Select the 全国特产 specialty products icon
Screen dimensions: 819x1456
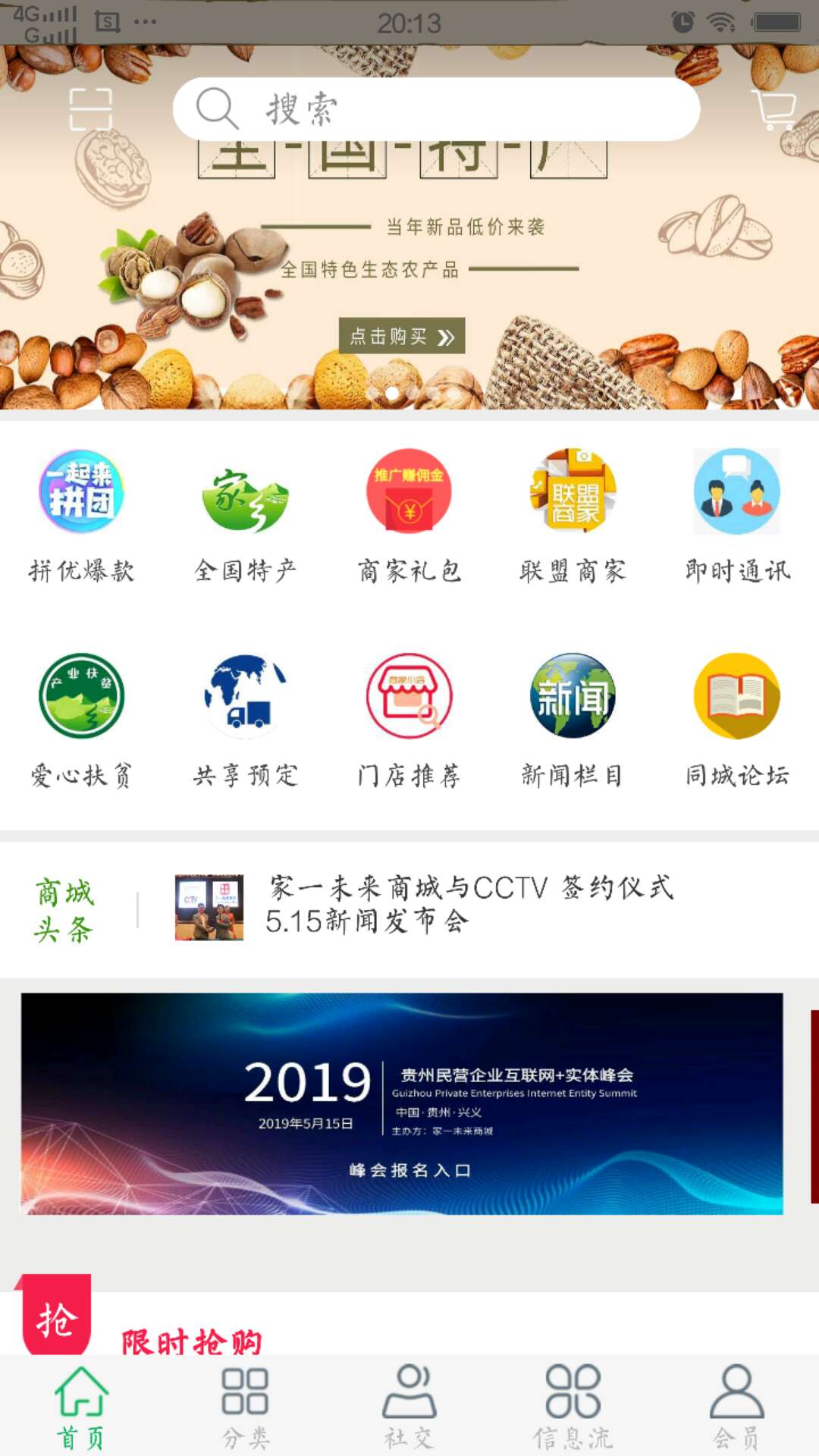[x=245, y=491]
